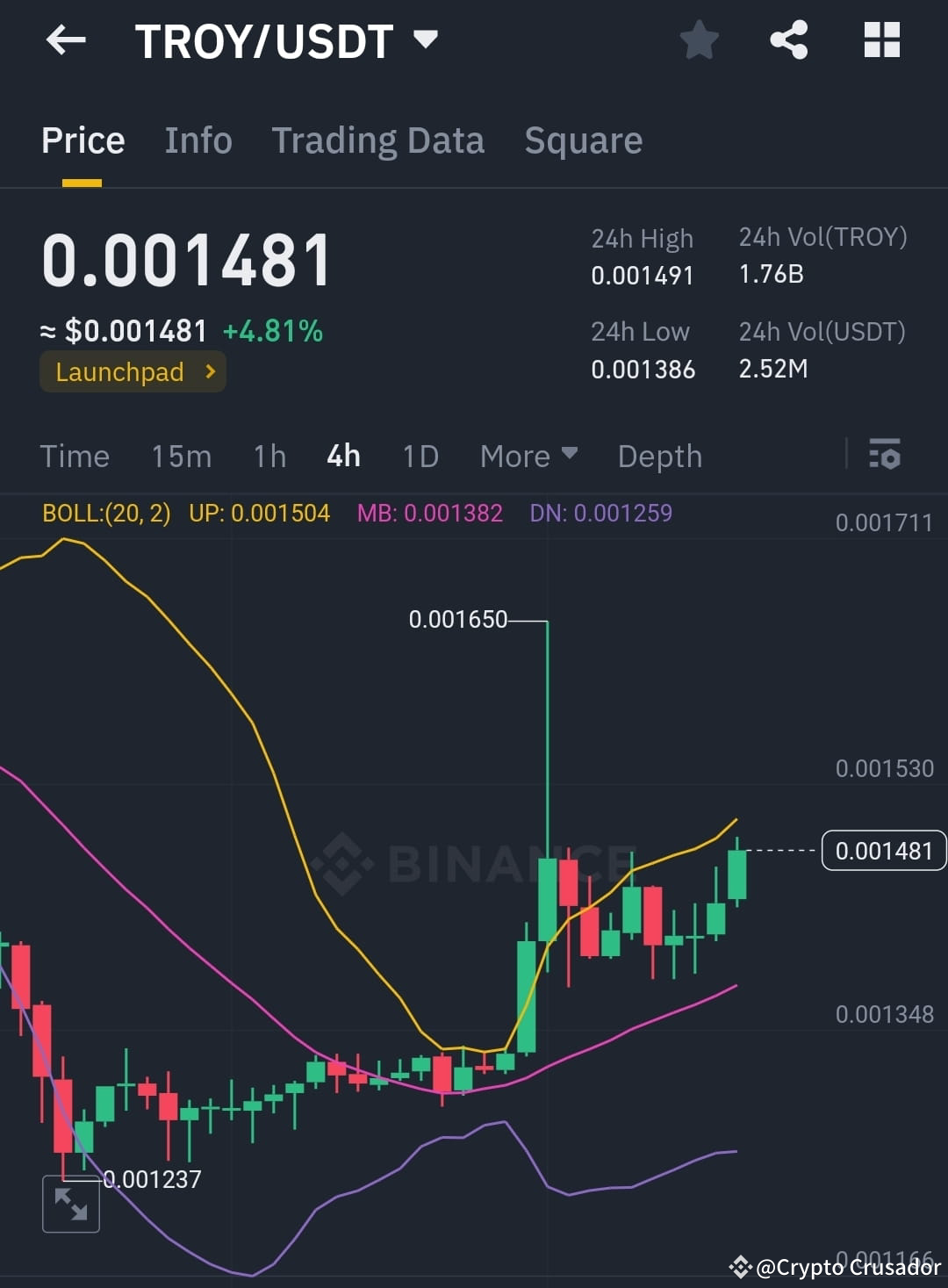Tap the fullscreen expand icon on chart
This screenshot has width=948, height=1288.
coord(71,1205)
